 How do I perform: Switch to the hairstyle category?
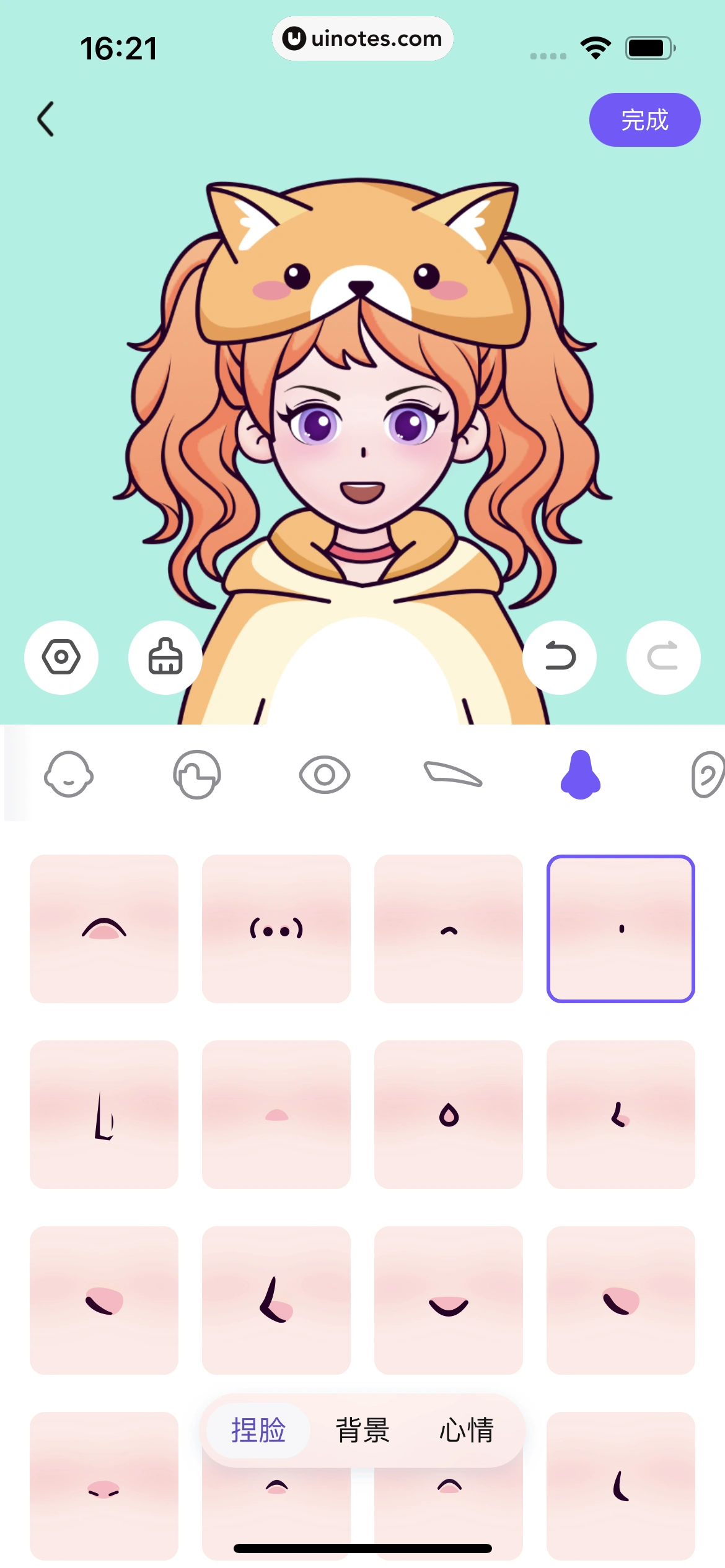point(197,775)
